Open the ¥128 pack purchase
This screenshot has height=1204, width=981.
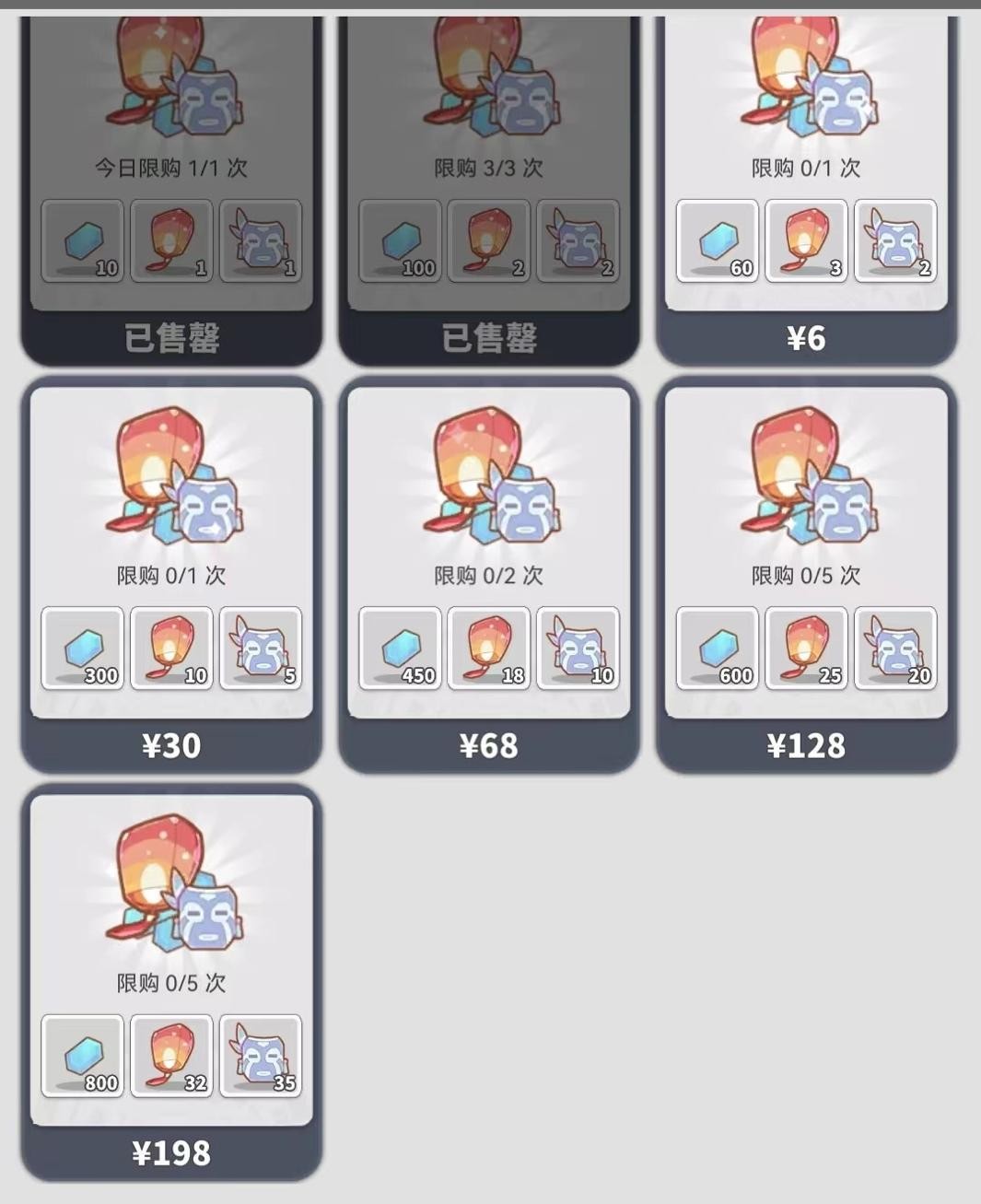pyautogui.click(x=806, y=745)
